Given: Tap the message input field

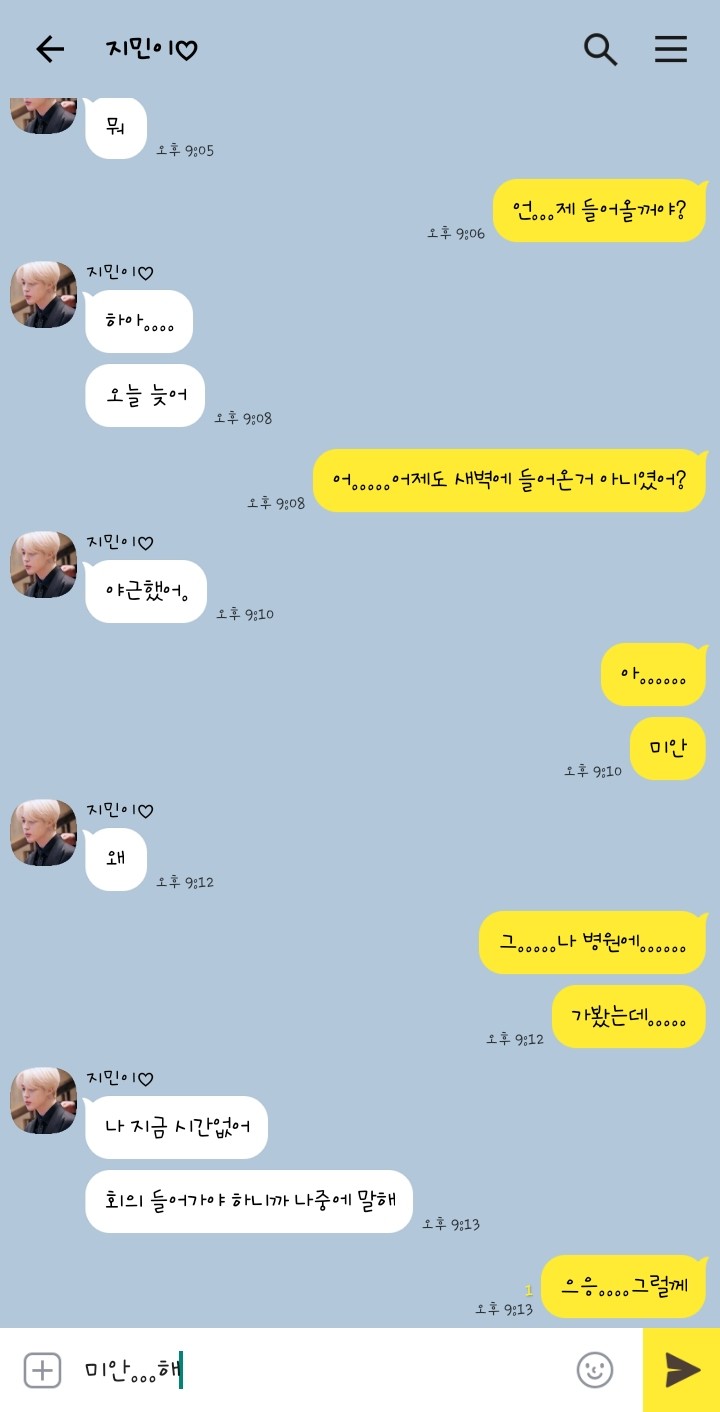Looking at the screenshot, I should (320, 1370).
